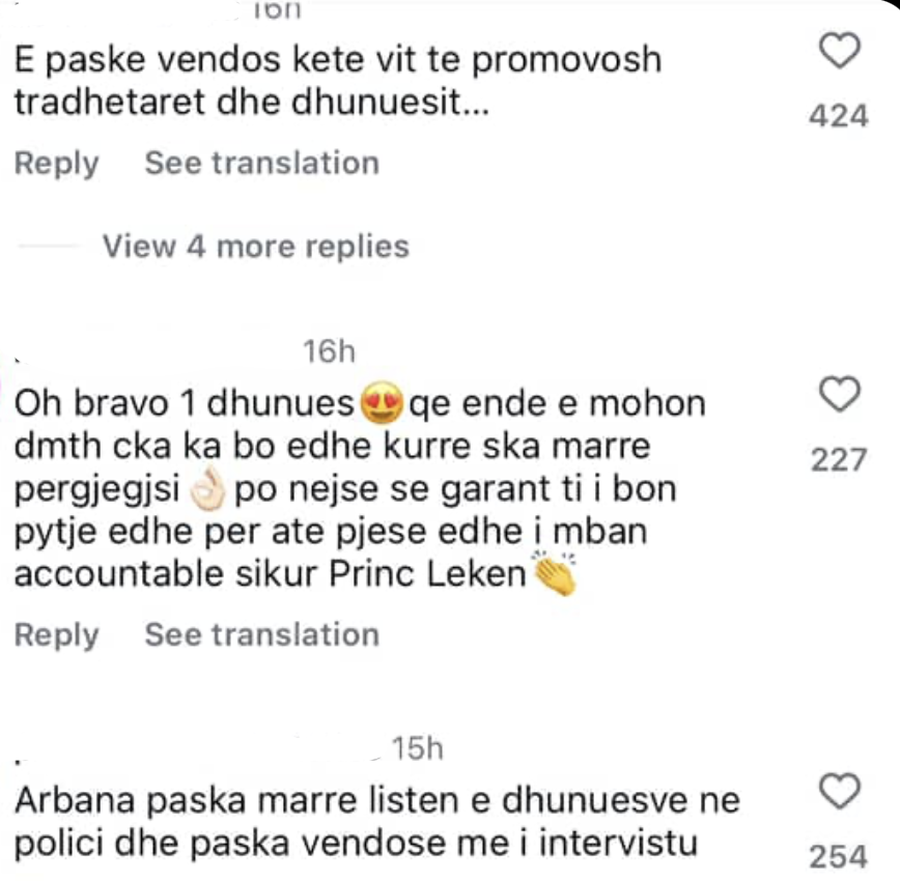Reply to the 'Oh bravo 1 dhunues' comment

point(57,635)
